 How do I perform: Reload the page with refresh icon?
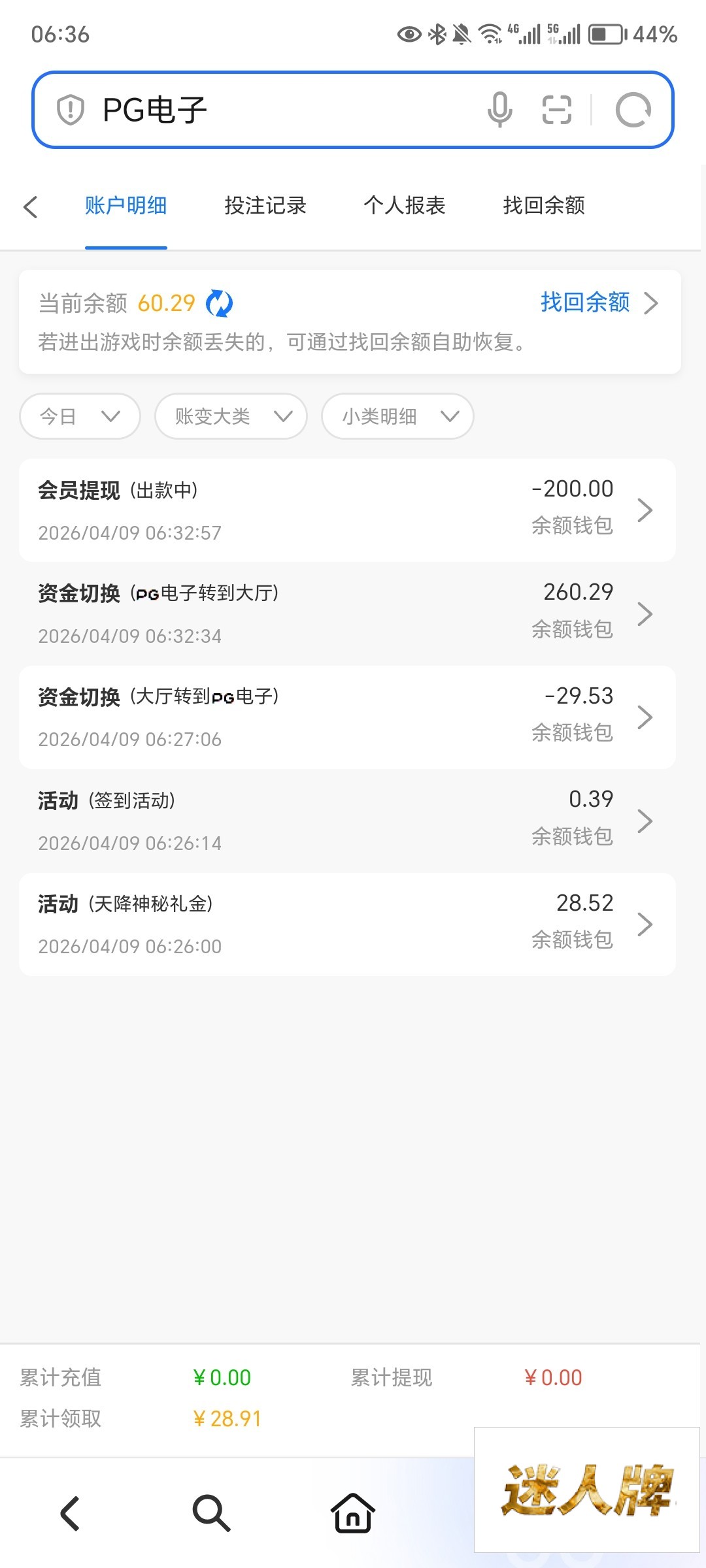click(x=633, y=110)
